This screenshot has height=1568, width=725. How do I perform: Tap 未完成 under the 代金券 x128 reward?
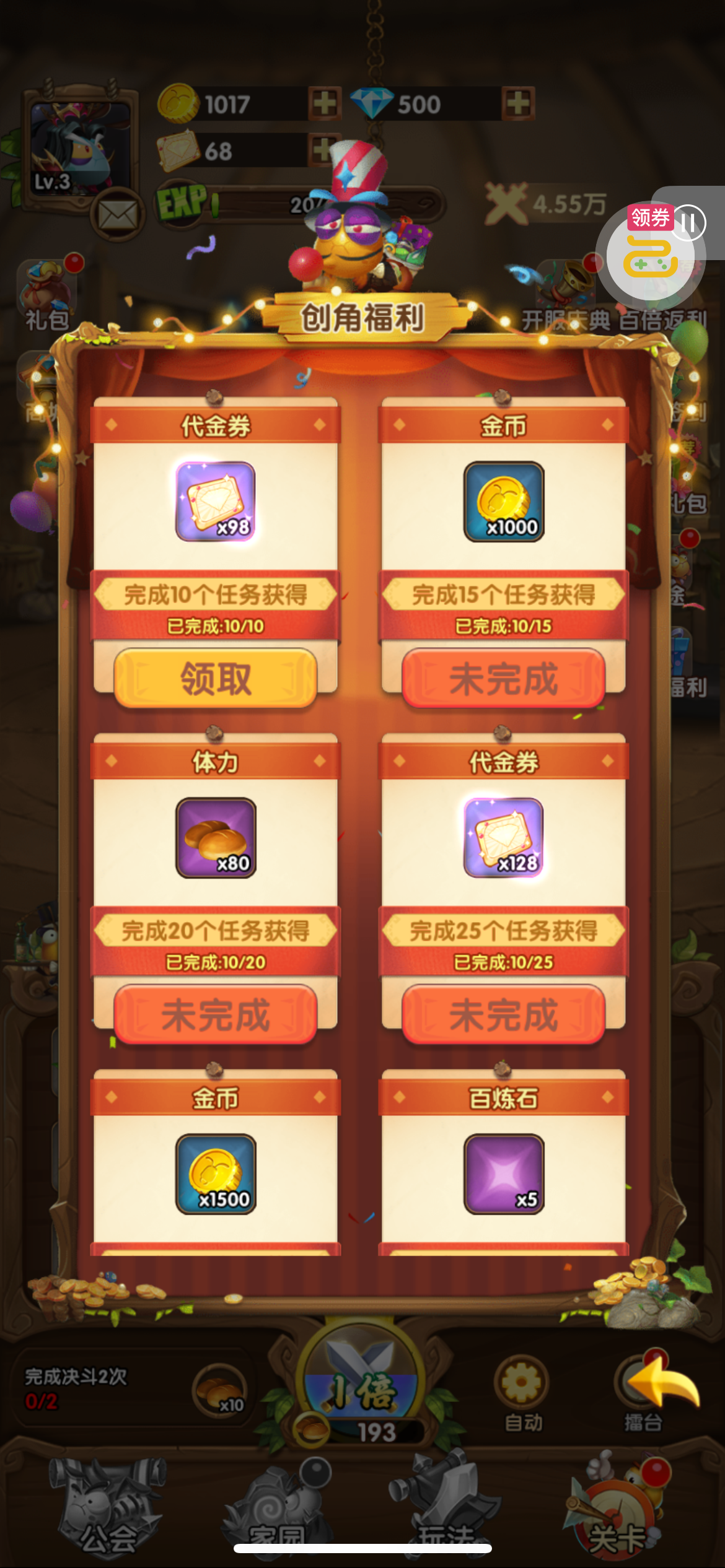(x=503, y=1014)
